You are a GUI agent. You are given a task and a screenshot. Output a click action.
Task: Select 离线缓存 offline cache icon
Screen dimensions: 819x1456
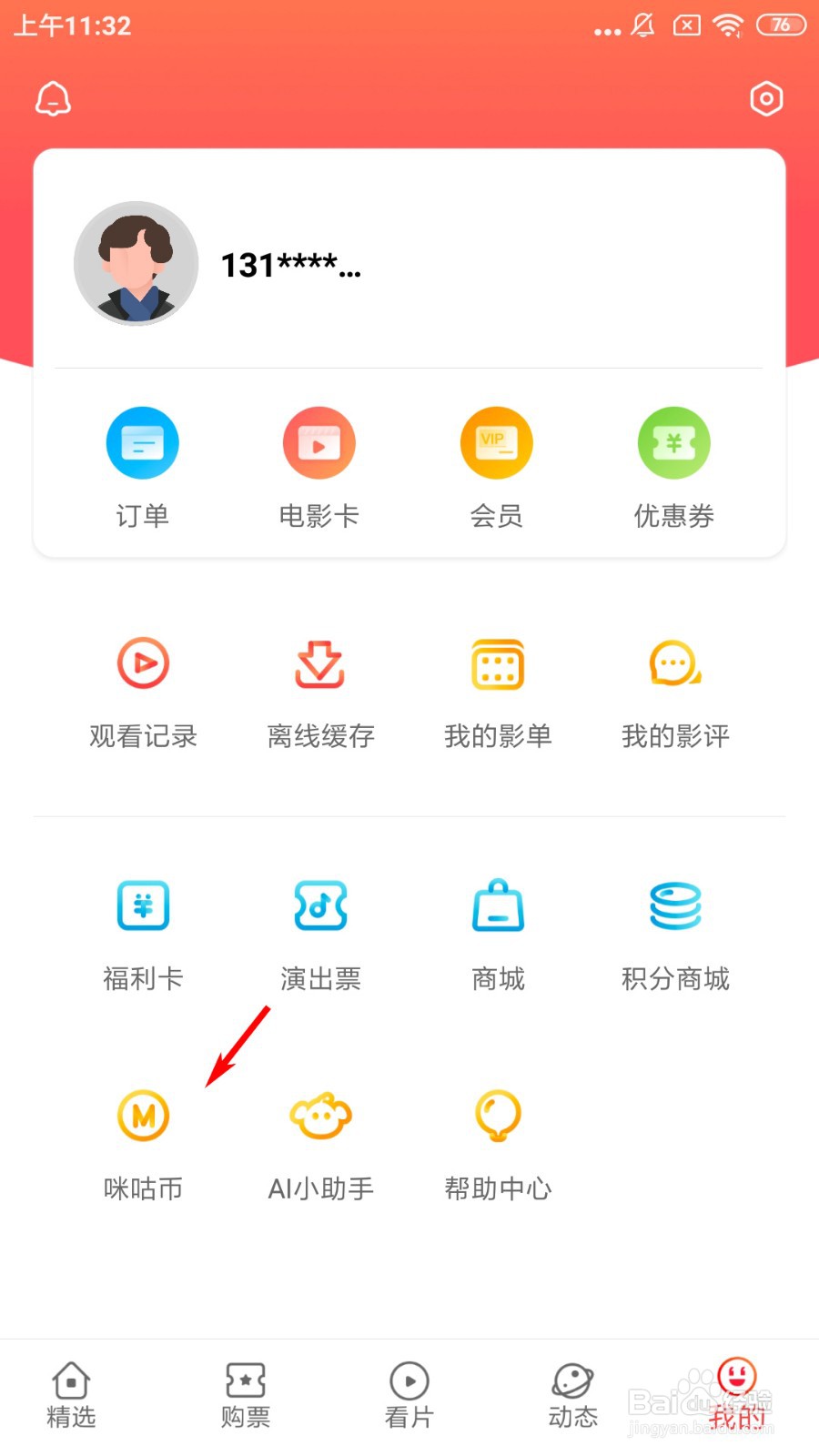[x=319, y=664]
